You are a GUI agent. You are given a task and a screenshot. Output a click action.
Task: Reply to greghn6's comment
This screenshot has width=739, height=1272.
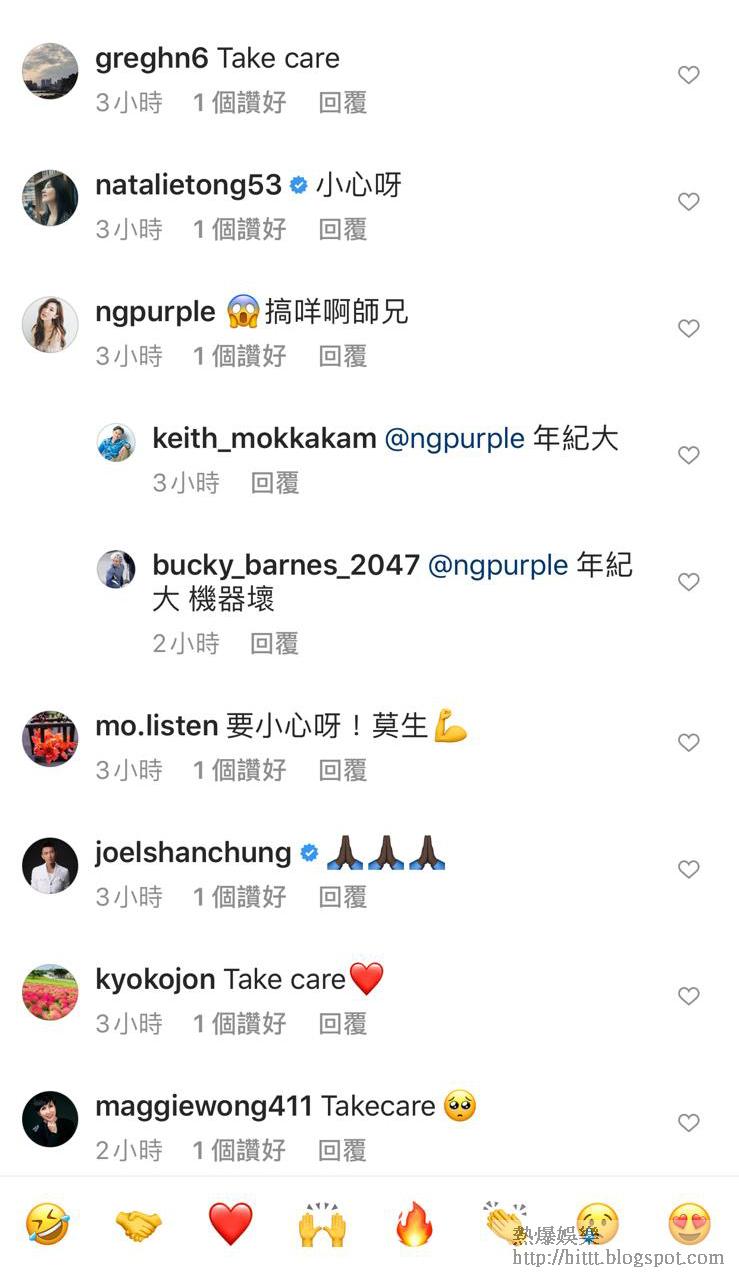click(x=342, y=102)
